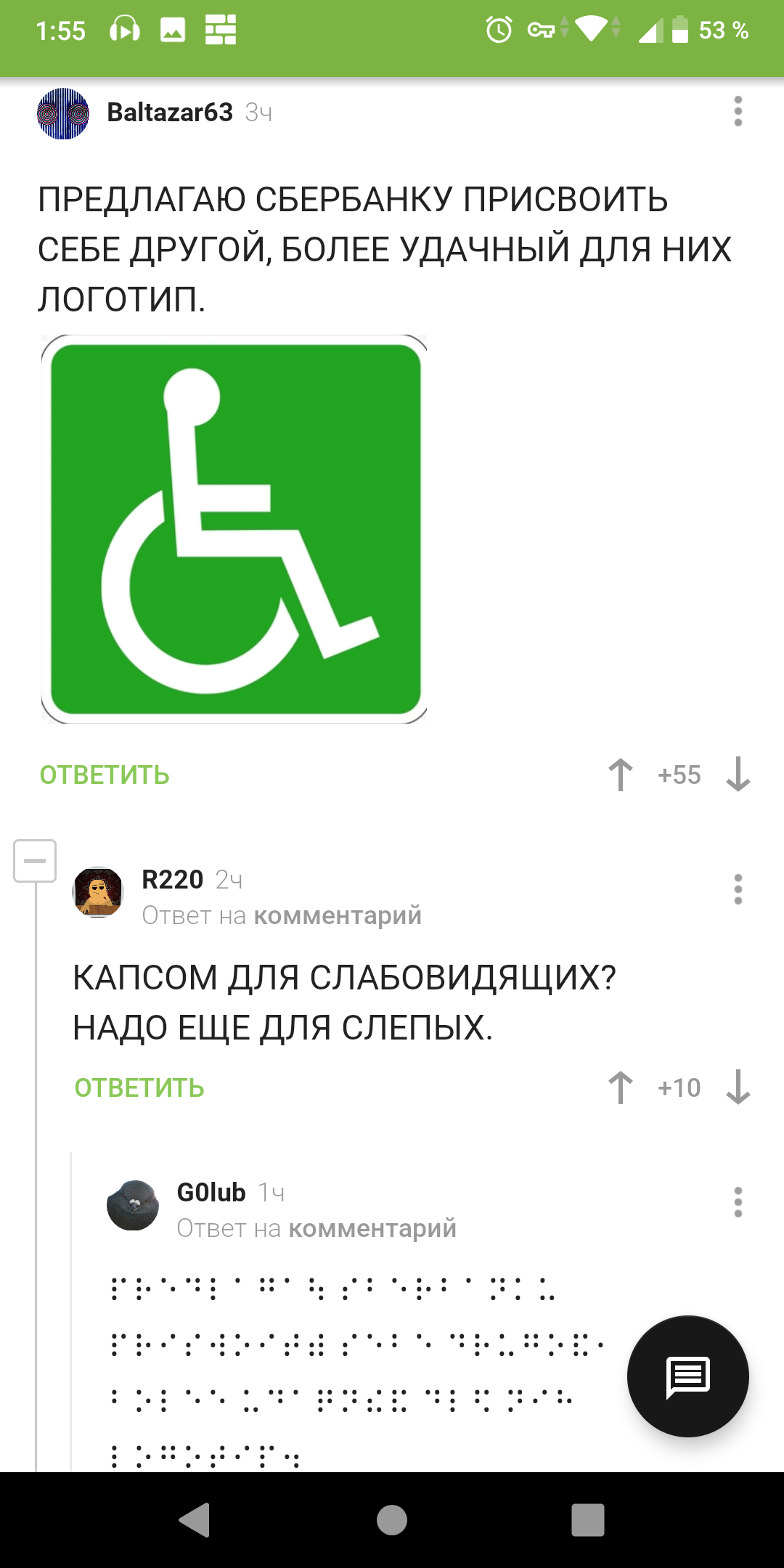Downvote Baltazar63's comment

738,775
